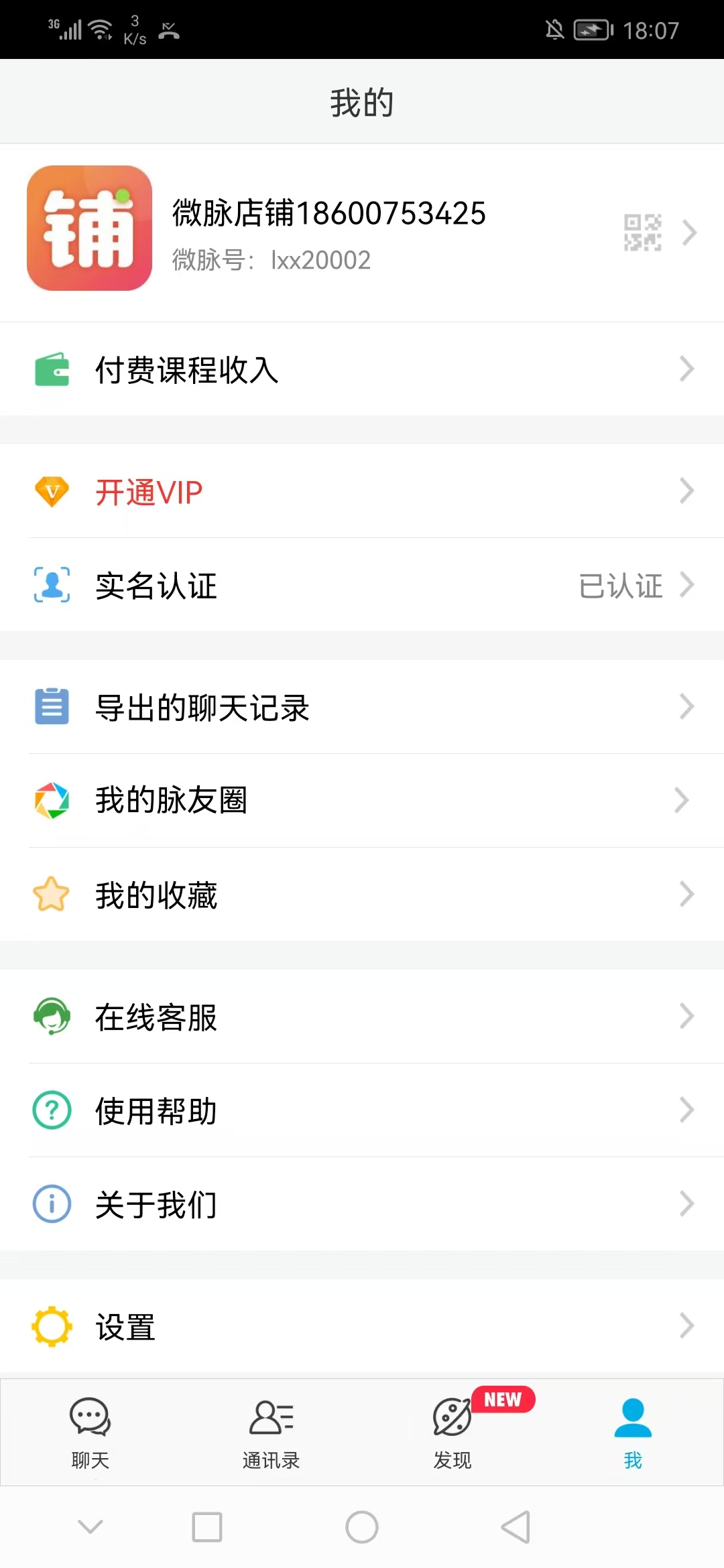Tap the star icon beside 我的收藏
The width and height of the screenshot is (724, 1568).
[x=52, y=895]
